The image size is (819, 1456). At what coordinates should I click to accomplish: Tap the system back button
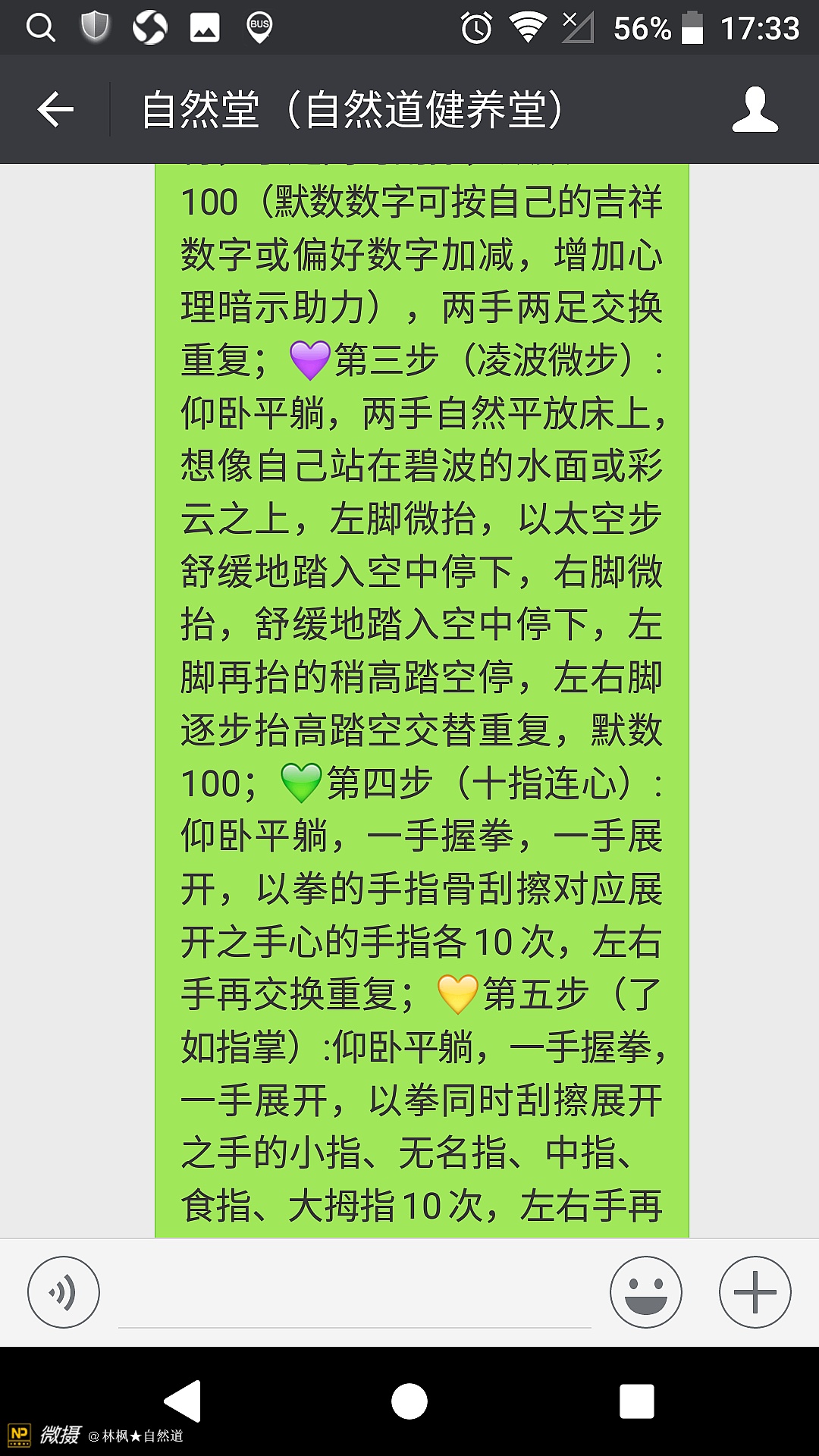click(183, 1400)
